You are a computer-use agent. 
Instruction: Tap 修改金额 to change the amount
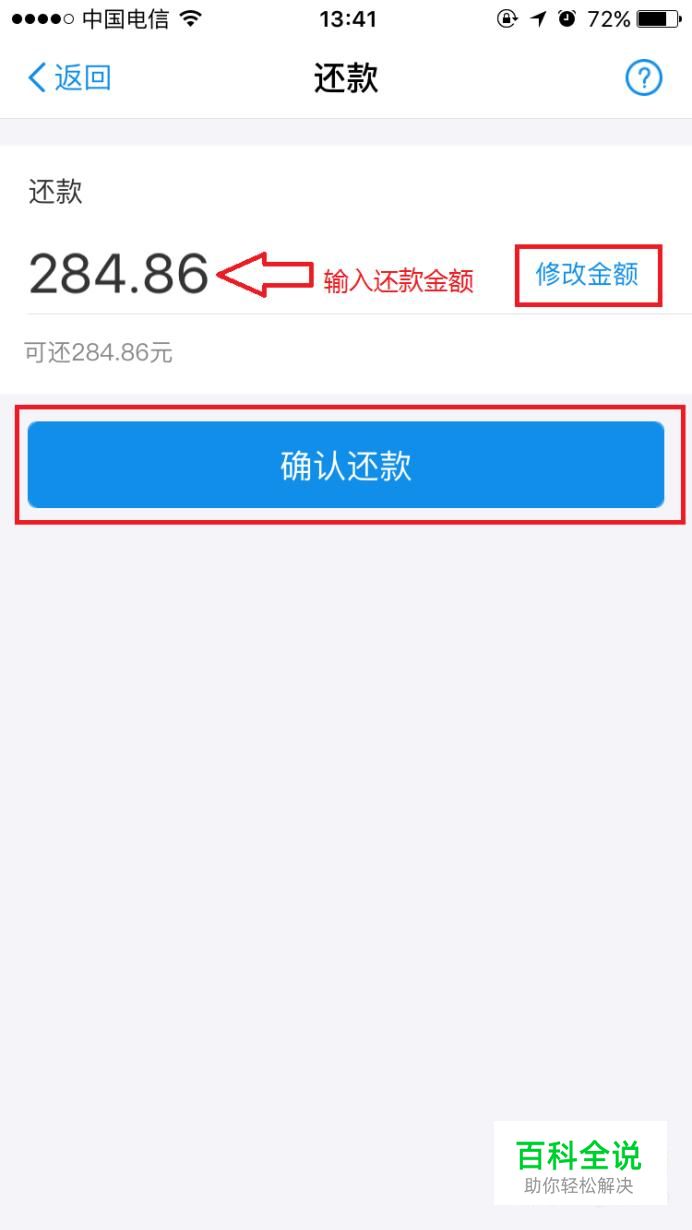(587, 274)
